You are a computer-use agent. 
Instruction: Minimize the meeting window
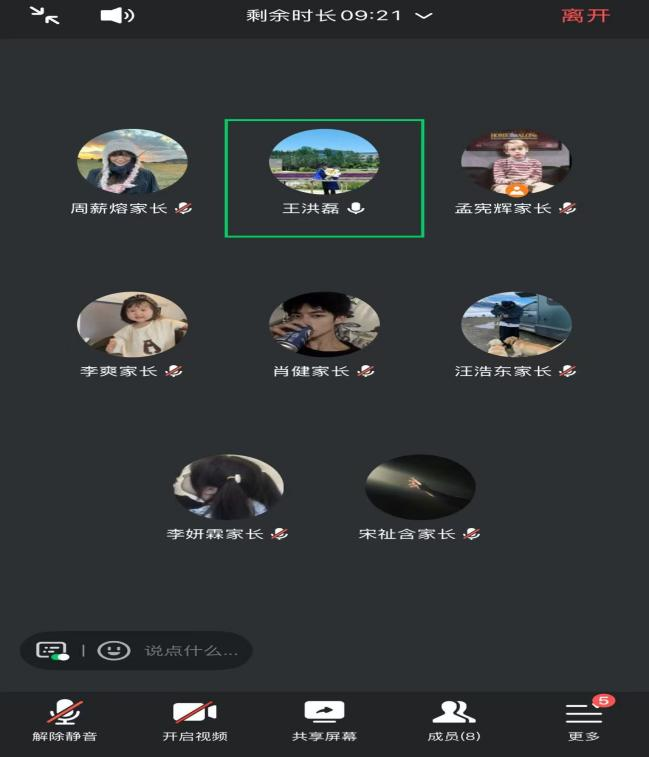[44, 15]
